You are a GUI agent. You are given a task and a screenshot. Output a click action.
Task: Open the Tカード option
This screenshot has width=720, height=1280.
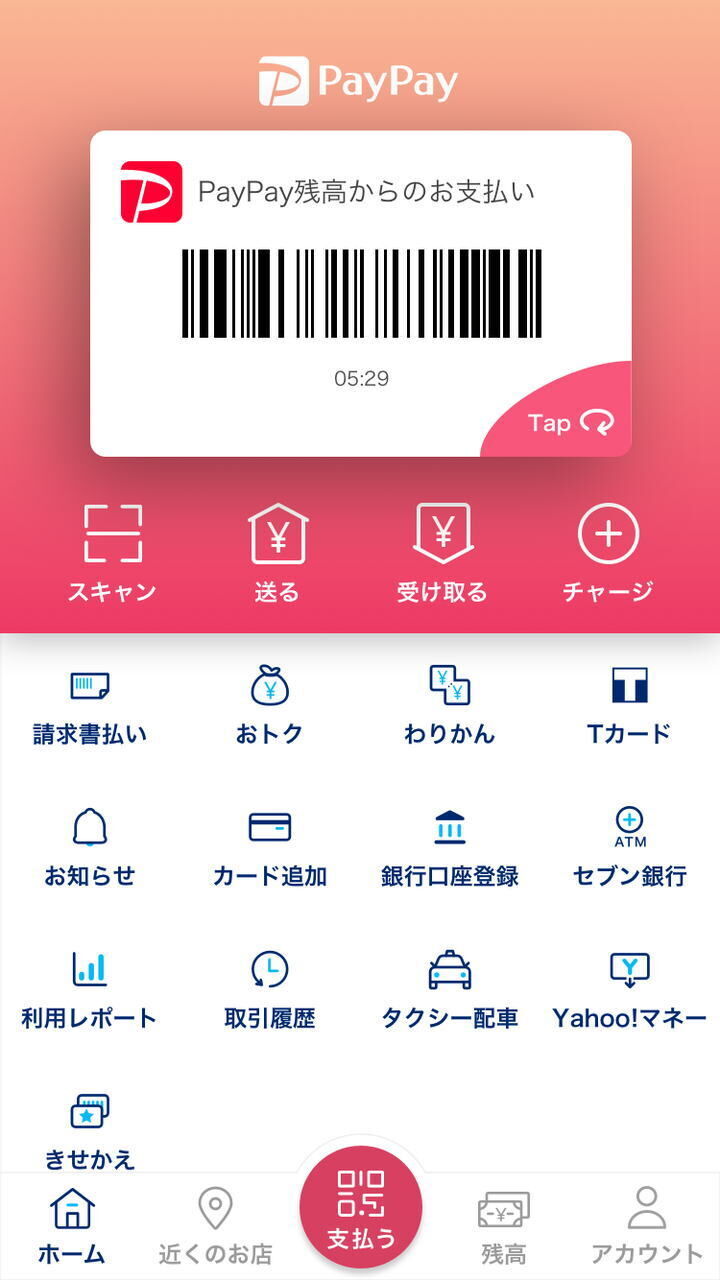click(x=629, y=705)
